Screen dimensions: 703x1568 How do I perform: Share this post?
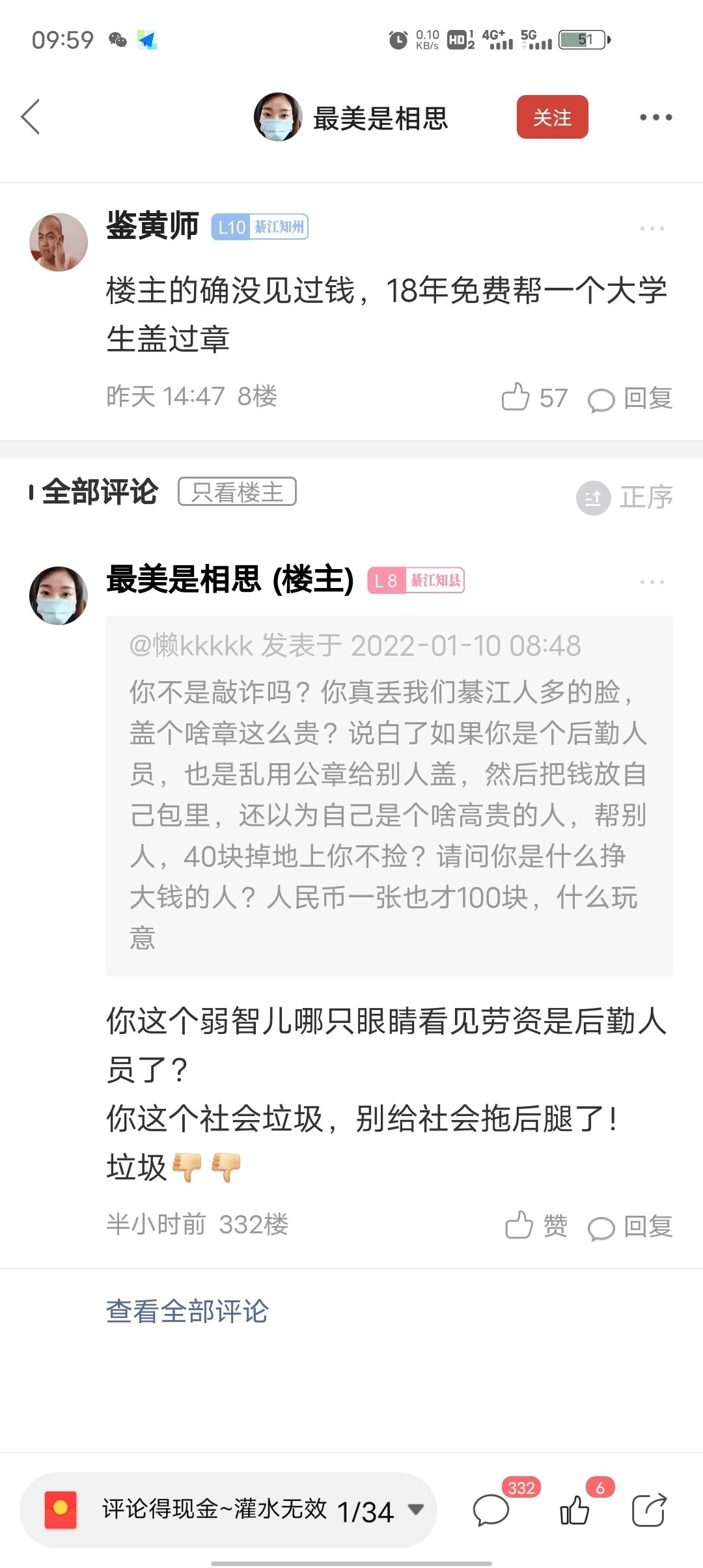click(x=649, y=1511)
